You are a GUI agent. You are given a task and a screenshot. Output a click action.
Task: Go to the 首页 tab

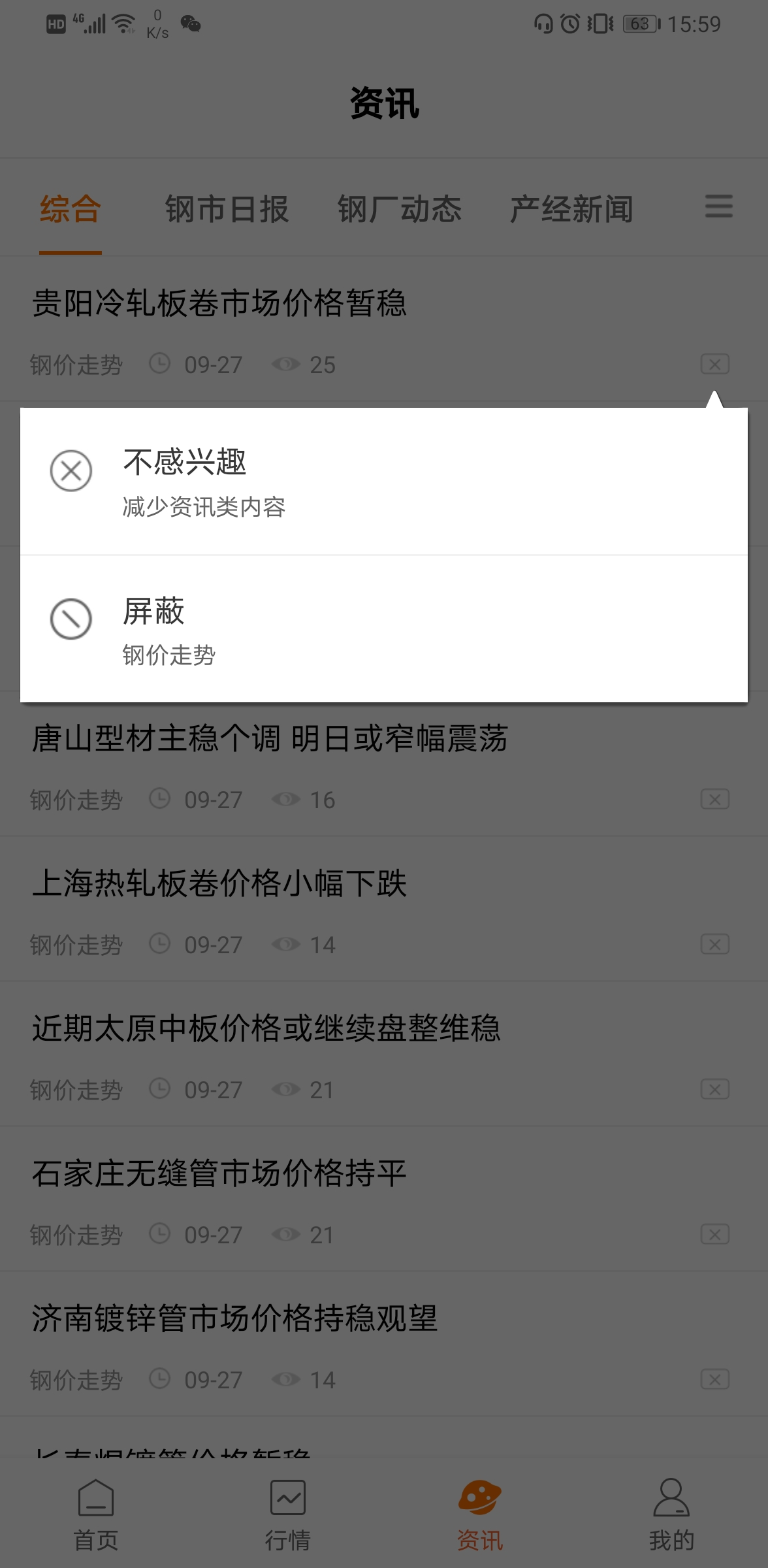[x=96, y=1516]
